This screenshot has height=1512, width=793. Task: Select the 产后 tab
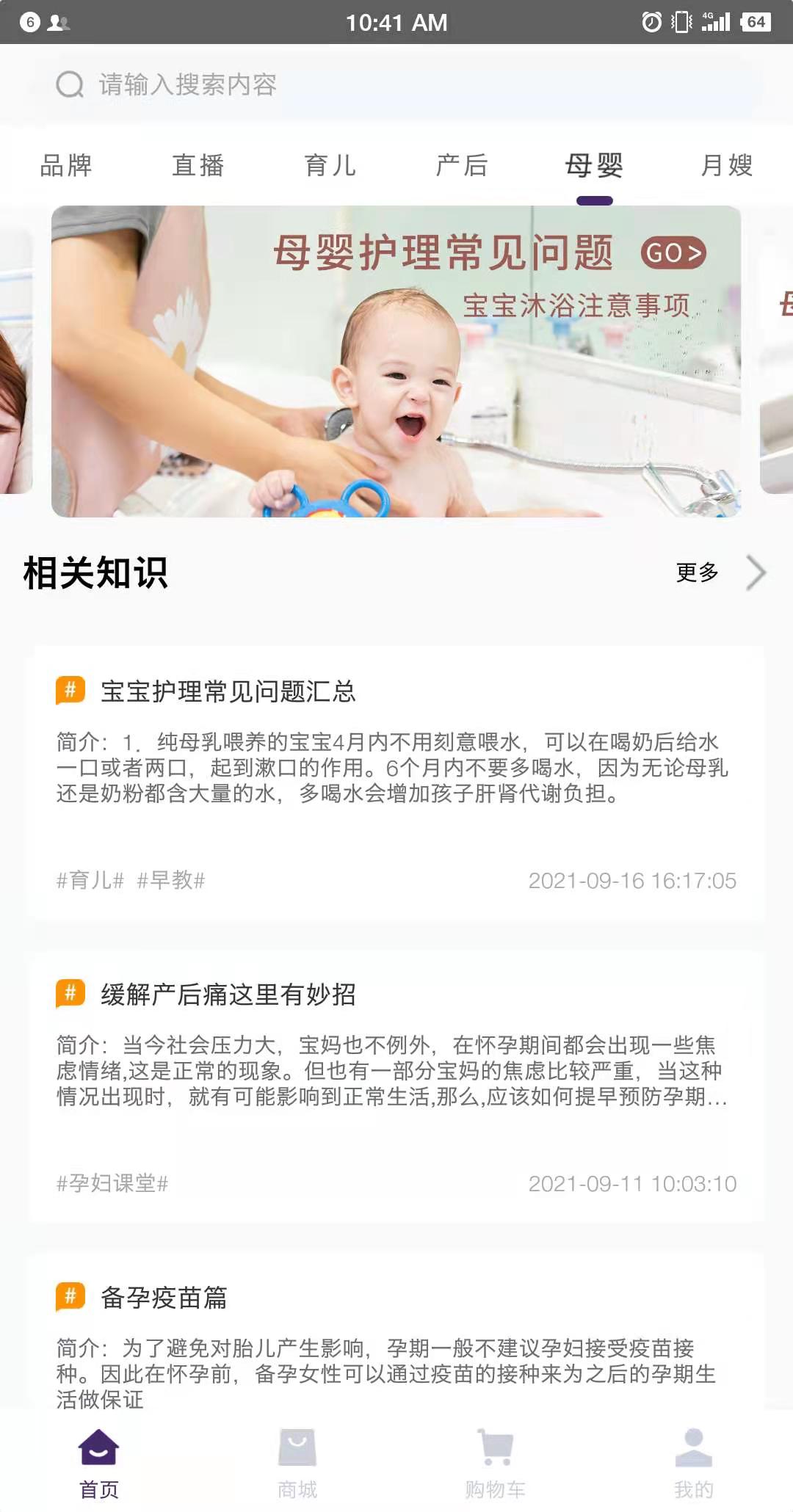[x=462, y=166]
